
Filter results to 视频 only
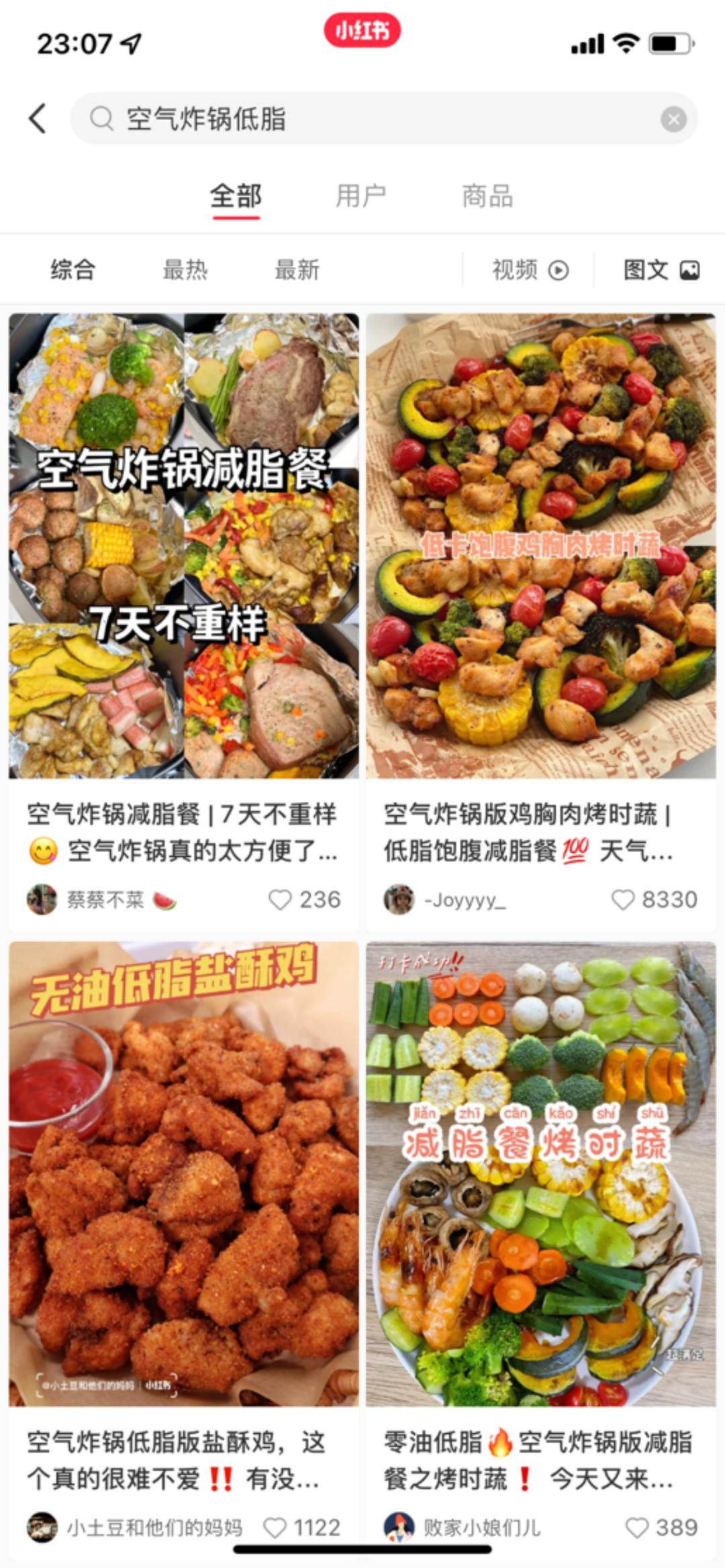tap(530, 270)
